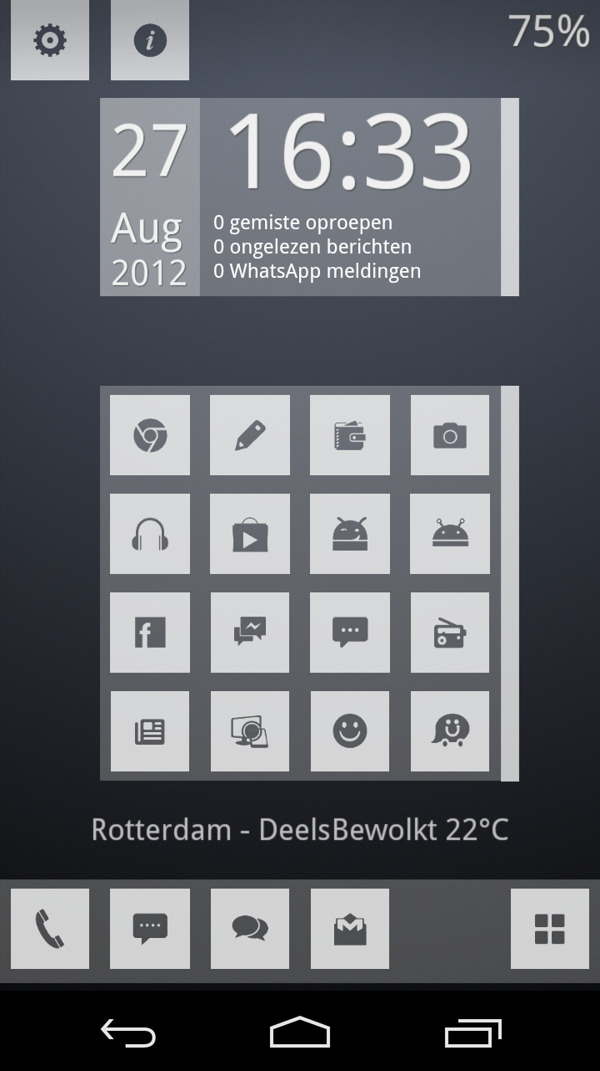This screenshot has width=600, height=1071.
Task: Open the headphones music app
Action: [150, 534]
